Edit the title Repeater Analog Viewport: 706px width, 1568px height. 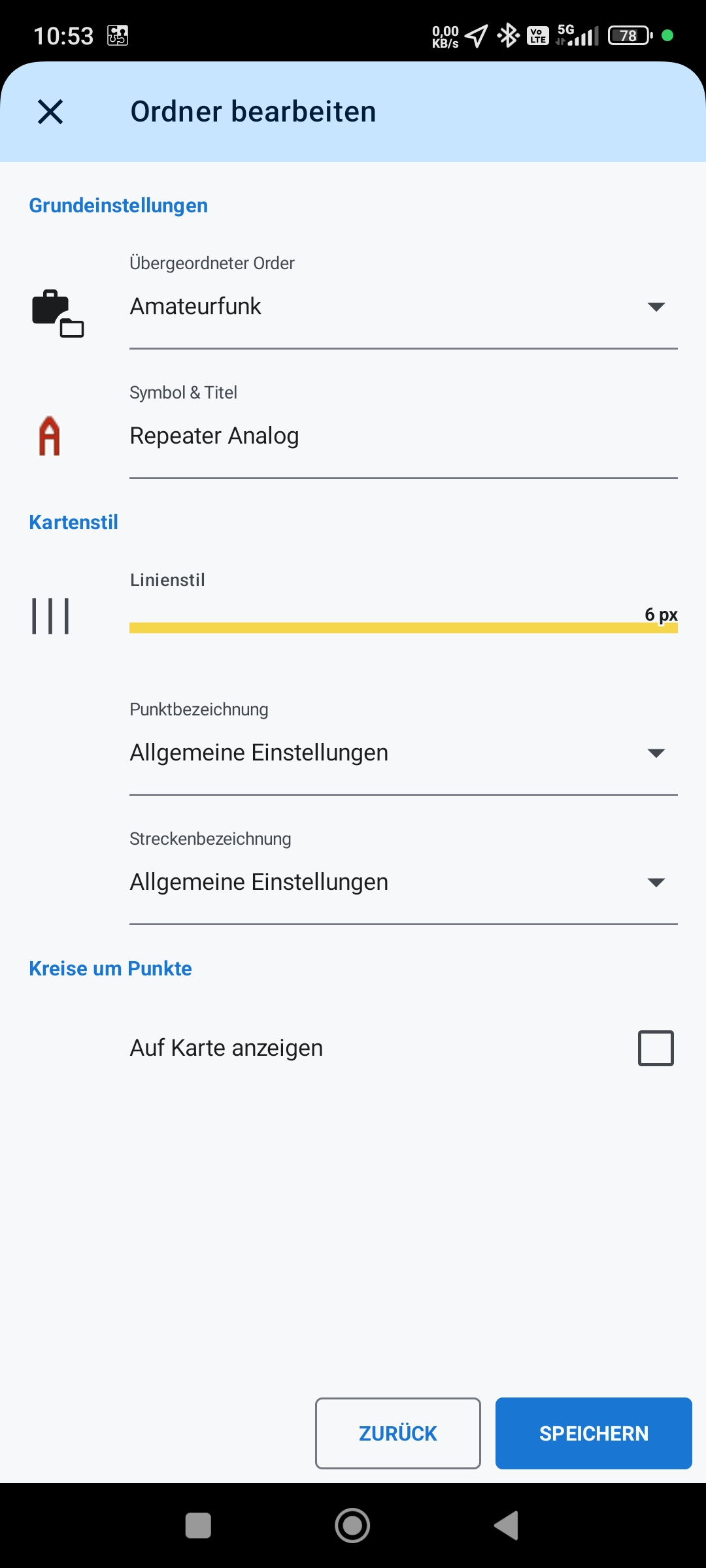point(403,436)
